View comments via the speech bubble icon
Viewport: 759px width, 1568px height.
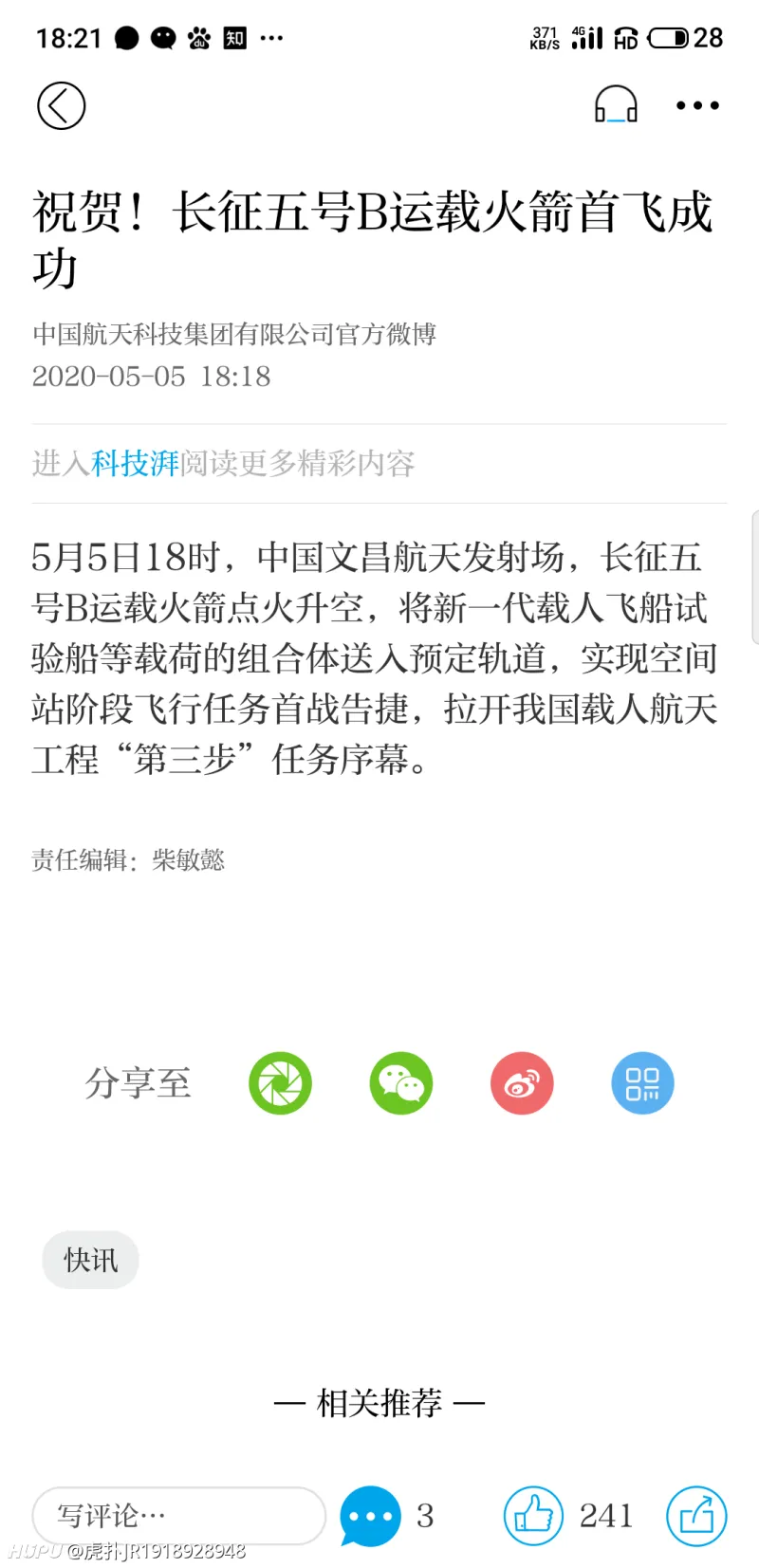coord(370,1515)
